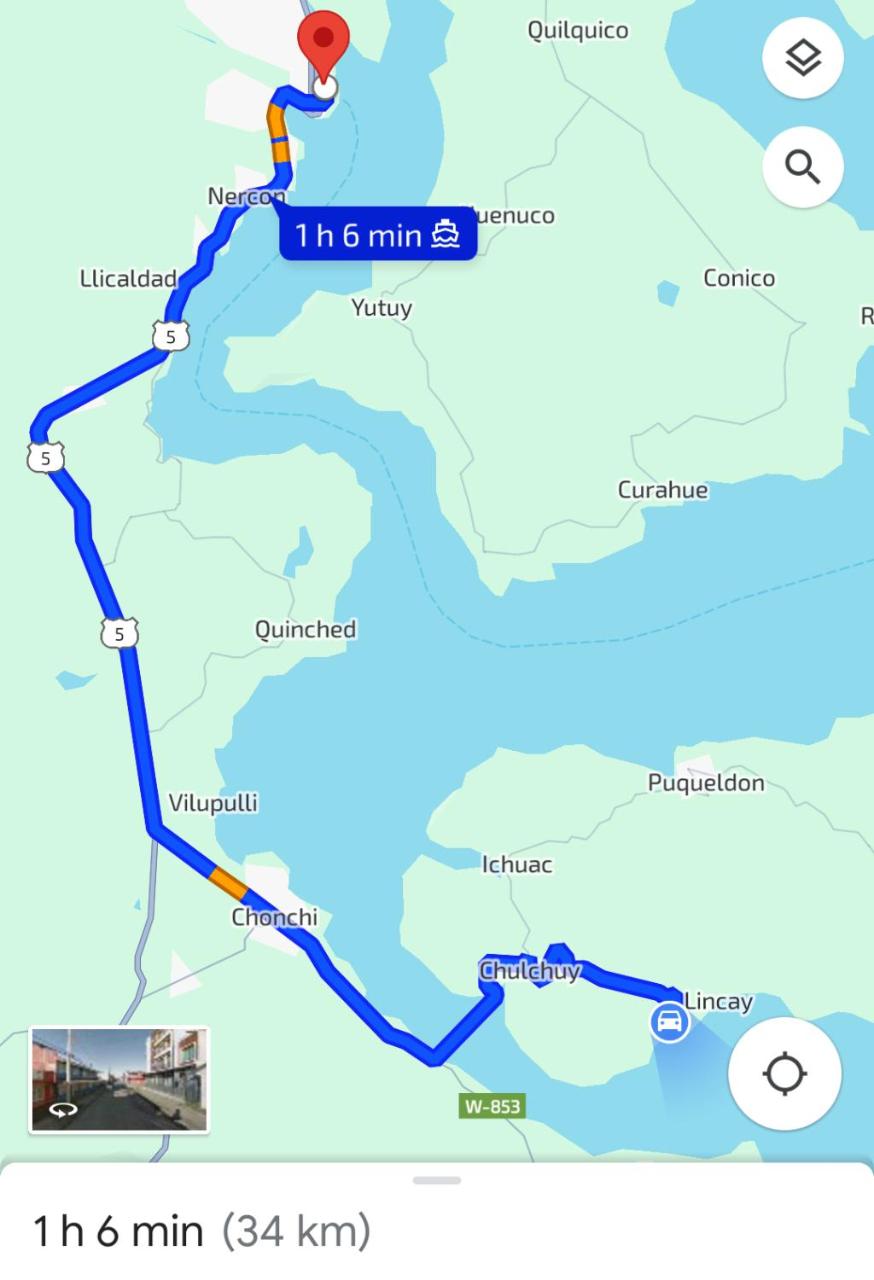Center map on my current location
Viewport: 874px width, 1280px height.
click(x=784, y=1074)
